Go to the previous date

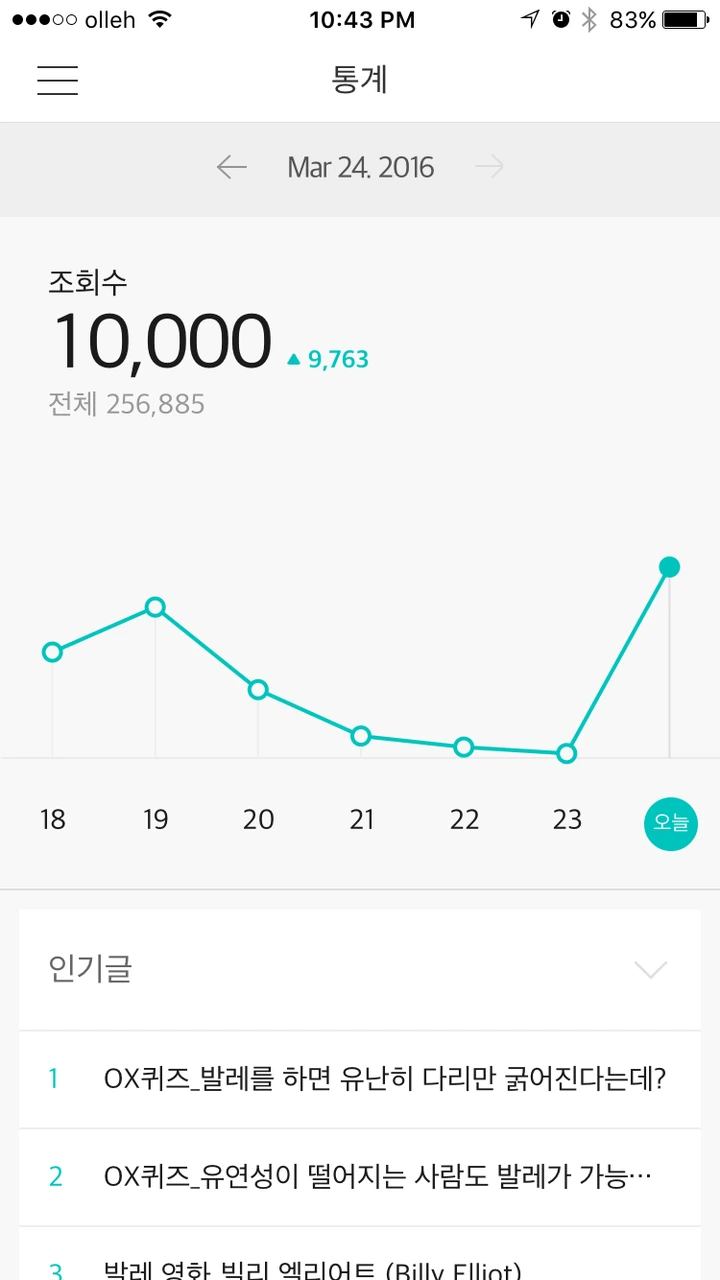(231, 167)
